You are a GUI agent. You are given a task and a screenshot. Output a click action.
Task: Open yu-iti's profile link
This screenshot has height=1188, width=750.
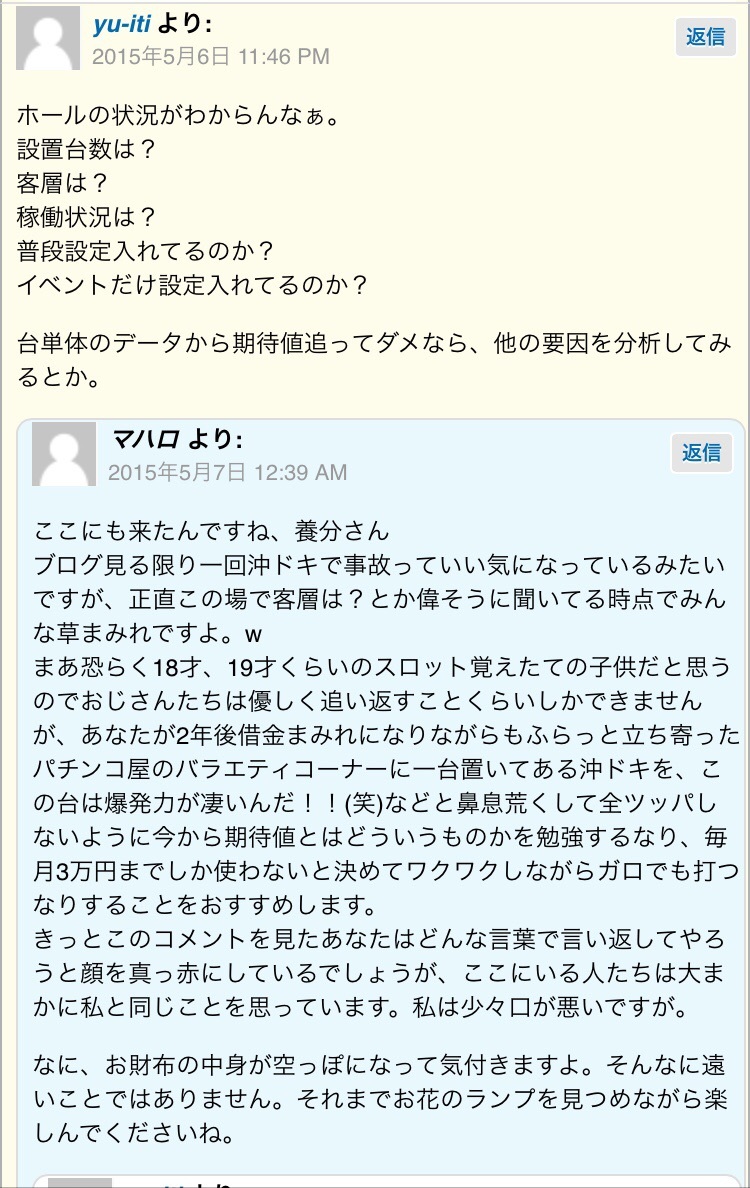tap(121, 24)
